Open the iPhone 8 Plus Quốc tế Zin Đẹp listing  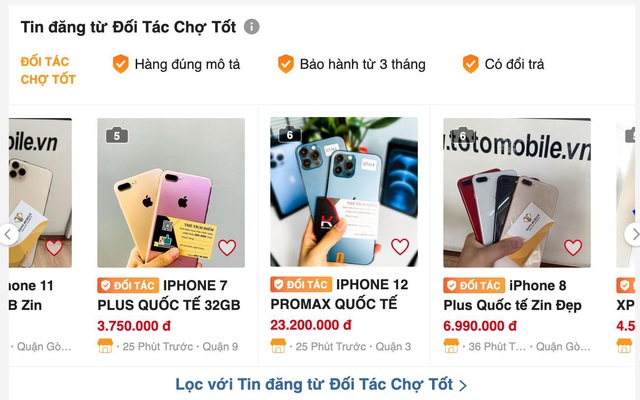tap(513, 295)
